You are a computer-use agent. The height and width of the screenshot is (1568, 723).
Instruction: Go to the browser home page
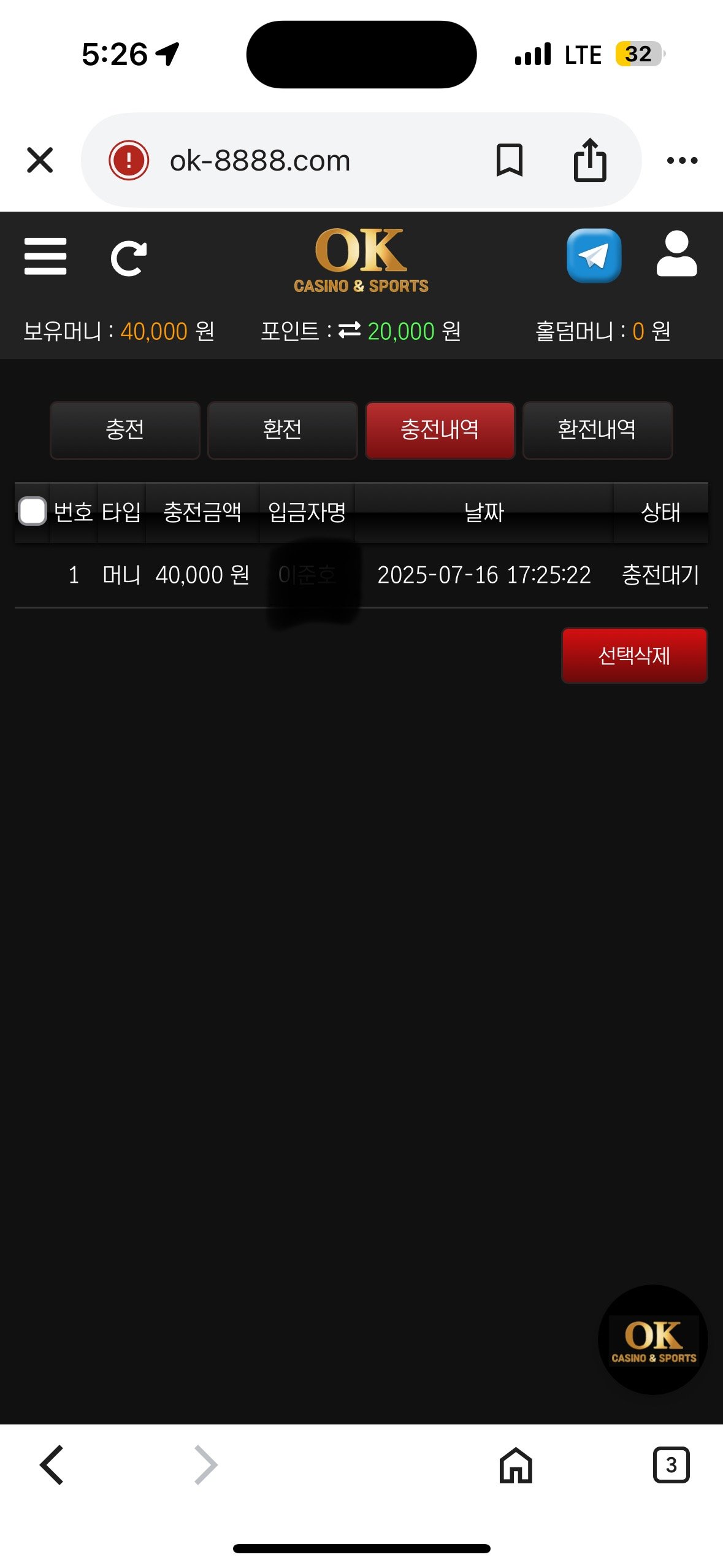tap(516, 1465)
